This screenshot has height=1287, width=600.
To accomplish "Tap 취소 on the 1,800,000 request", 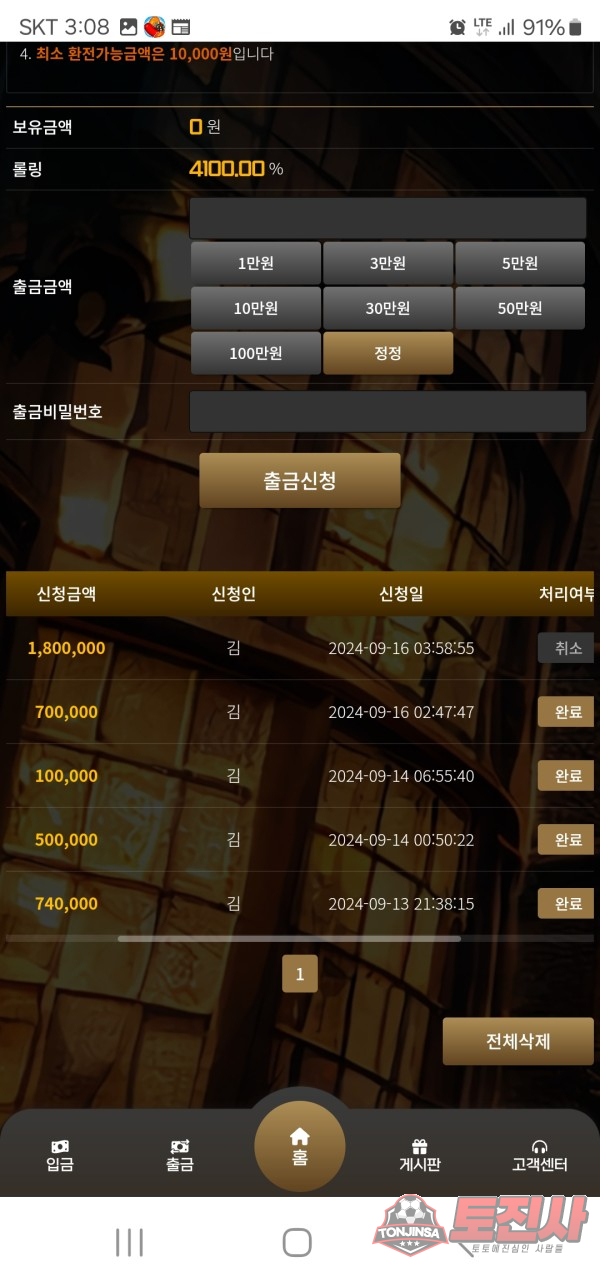I will pos(567,648).
